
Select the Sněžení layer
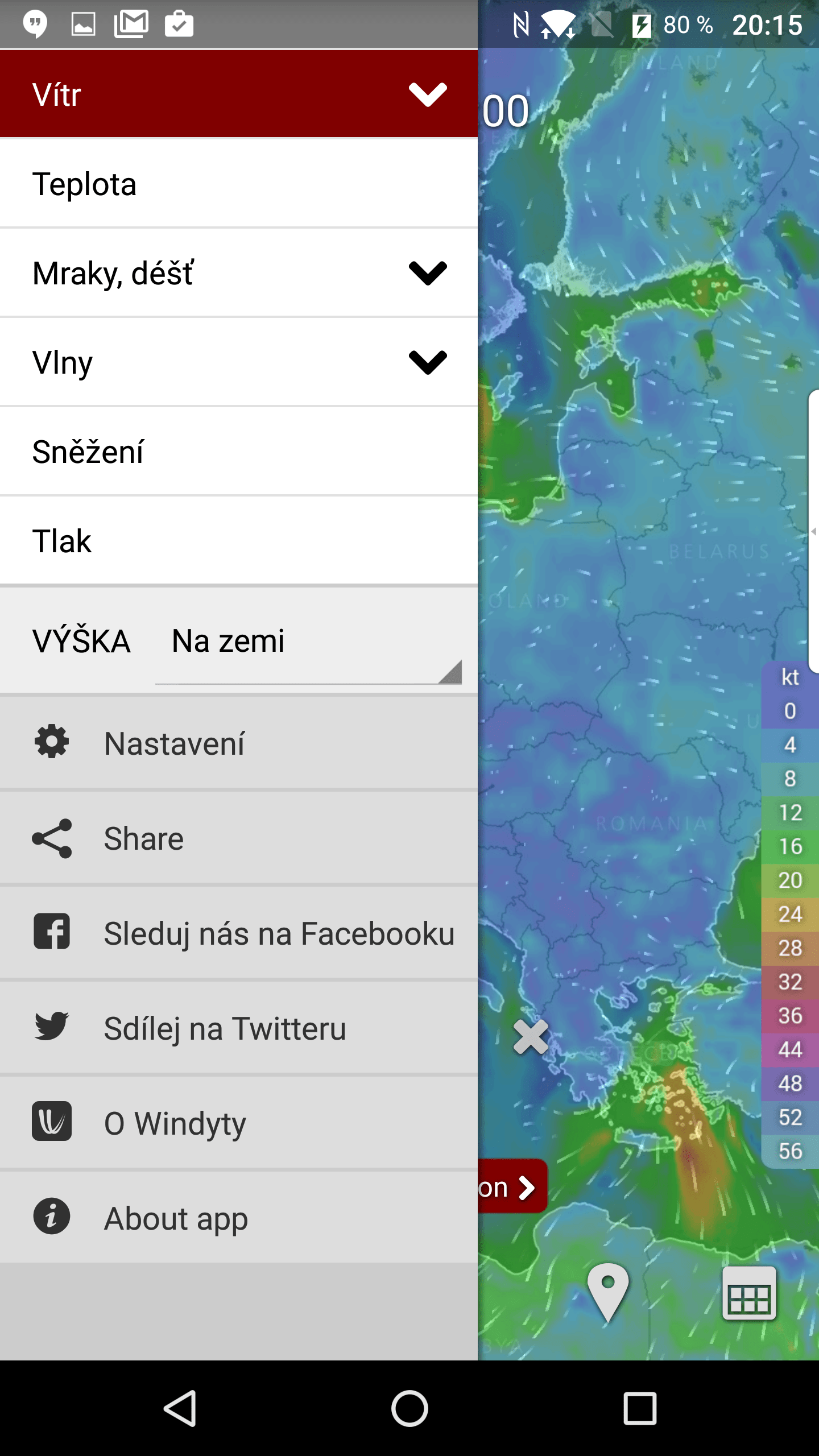239,452
